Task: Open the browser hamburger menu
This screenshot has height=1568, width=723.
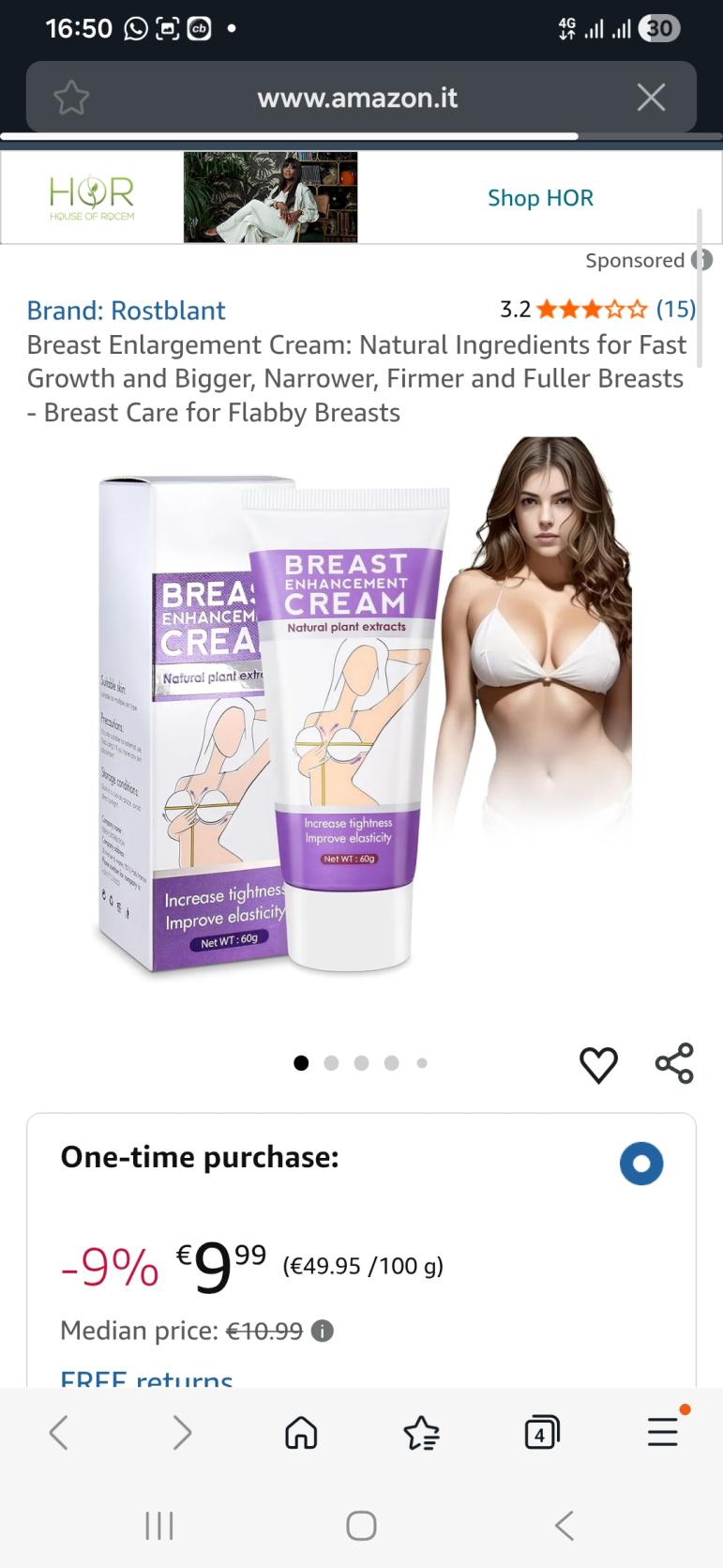Action: [663, 1432]
